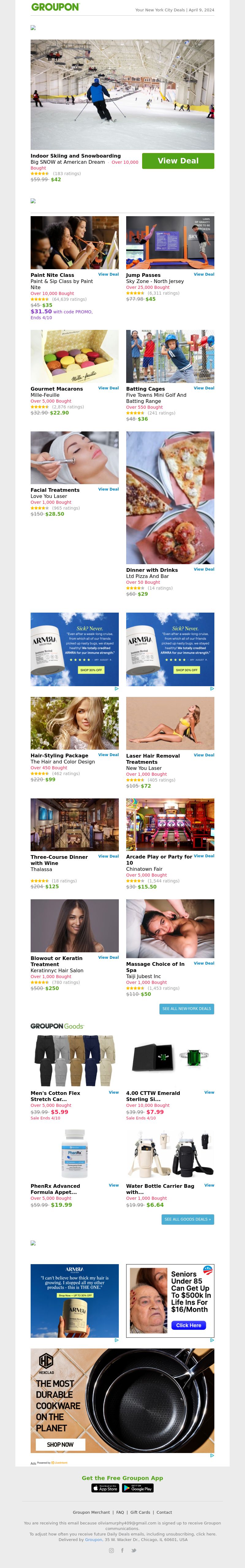Open the Arcade Play or Party photo
245x1568 pixels.
(x=170, y=824)
